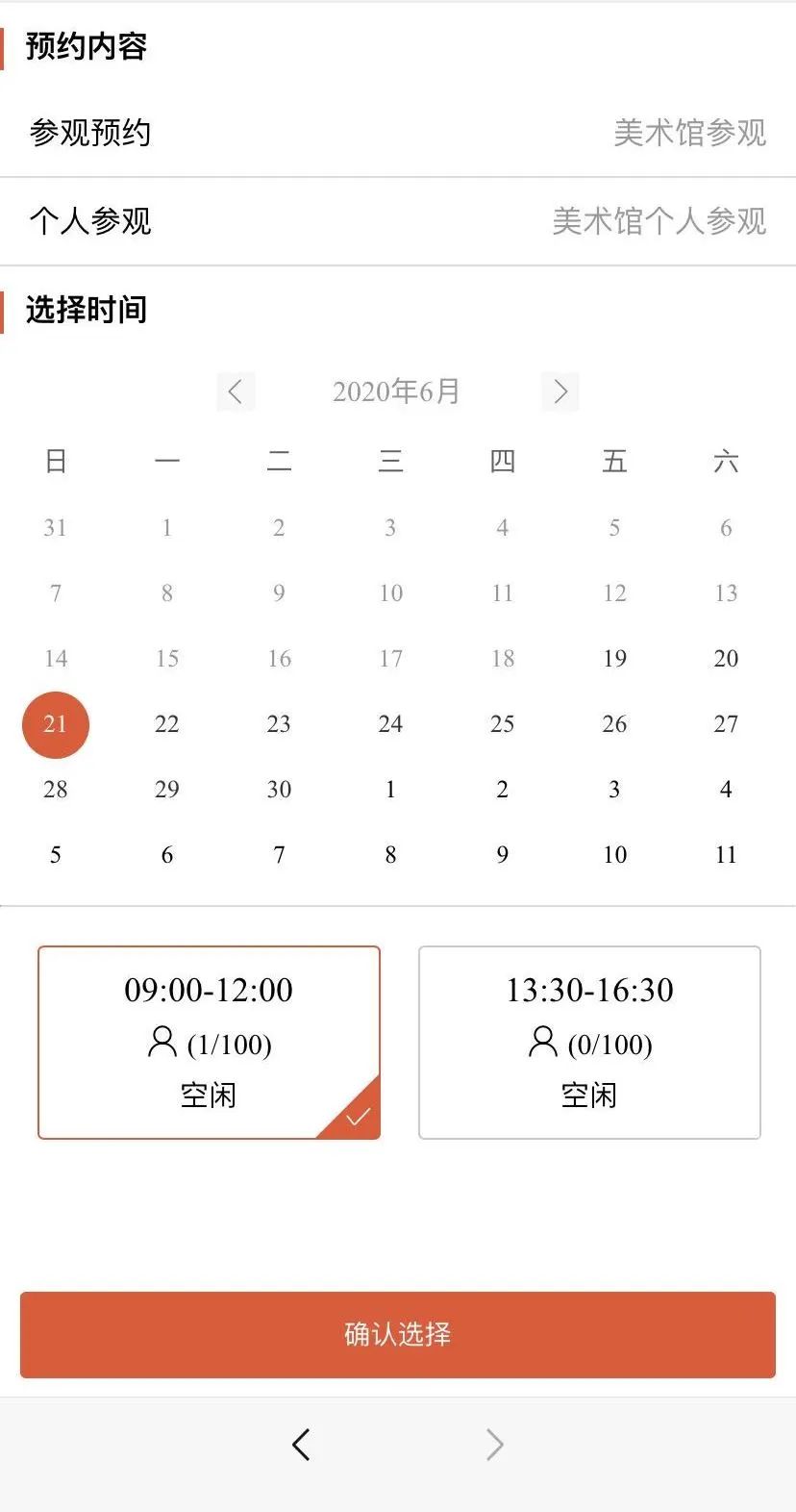Choose the 13:30-16:30 time slot
796x1512 pixels.
pos(589,1042)
